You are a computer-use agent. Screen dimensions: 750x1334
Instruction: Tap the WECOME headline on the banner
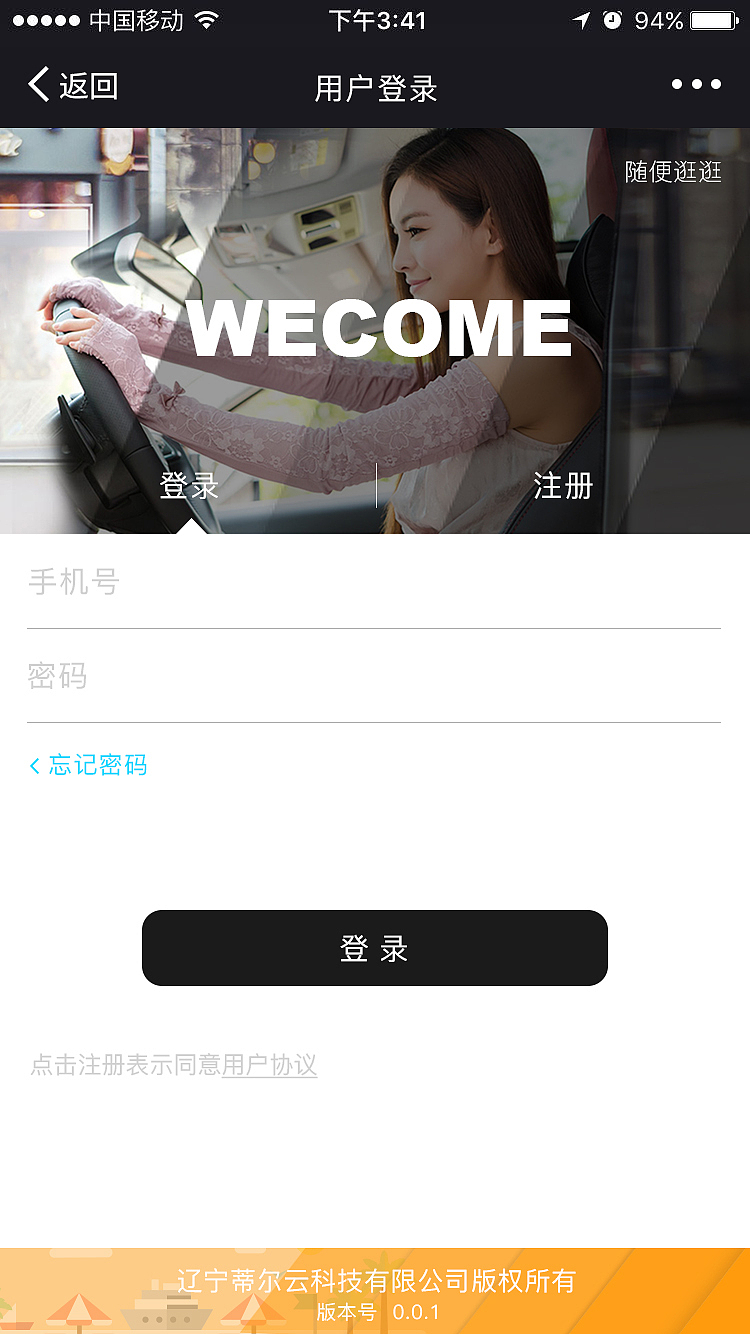(375, 325)
